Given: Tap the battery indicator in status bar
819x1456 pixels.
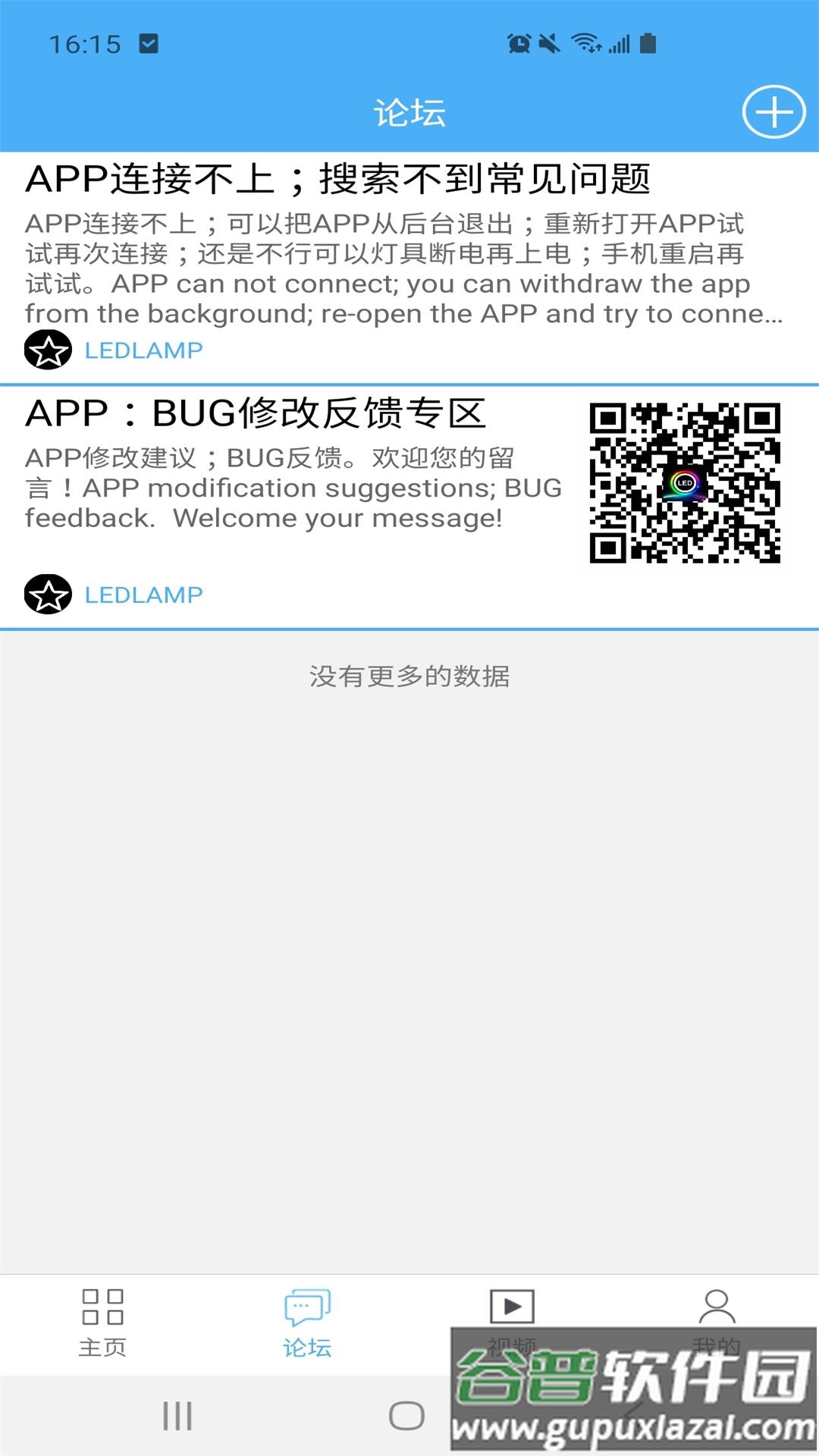Looking at the screenshot, I should (x=648, y=44).
